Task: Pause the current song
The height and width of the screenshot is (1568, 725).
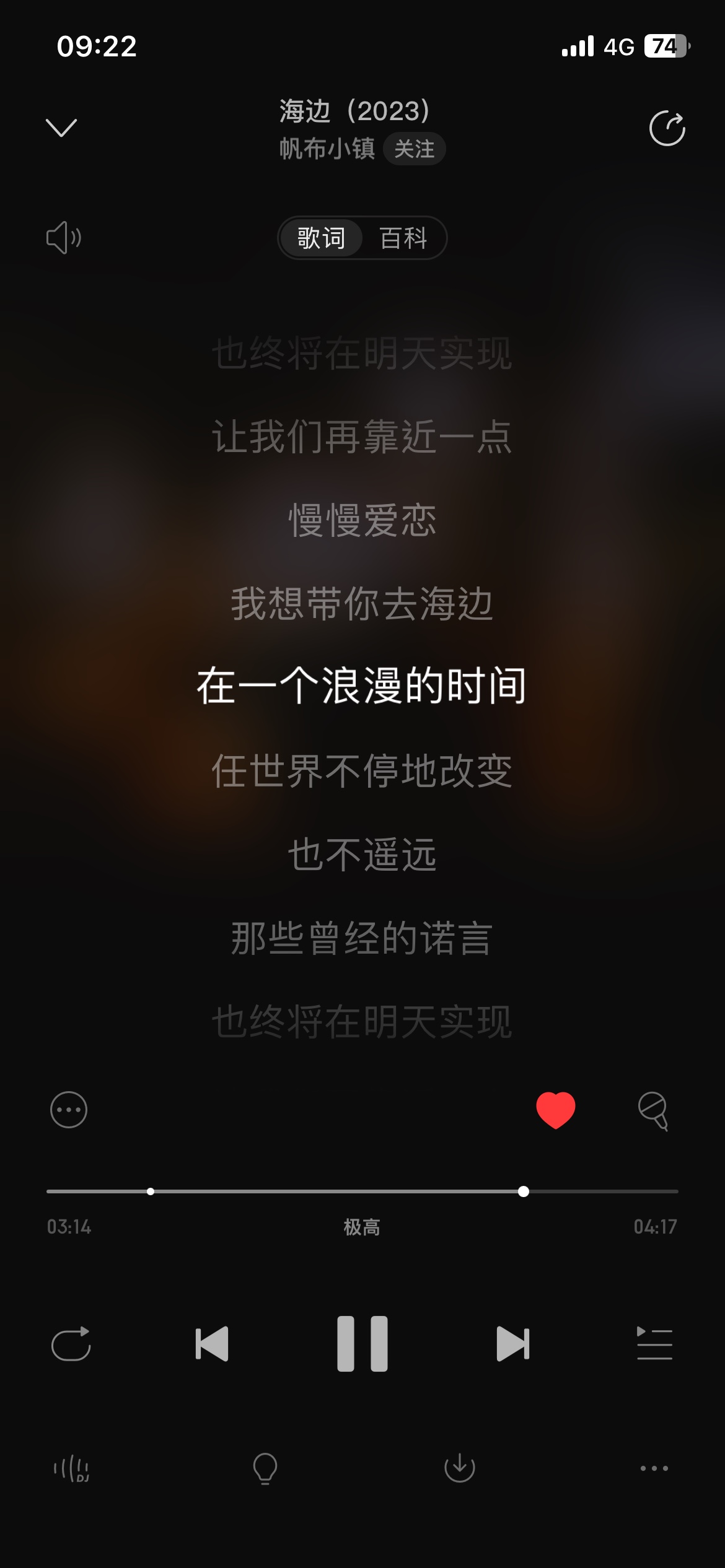Action: point(362,1344)
